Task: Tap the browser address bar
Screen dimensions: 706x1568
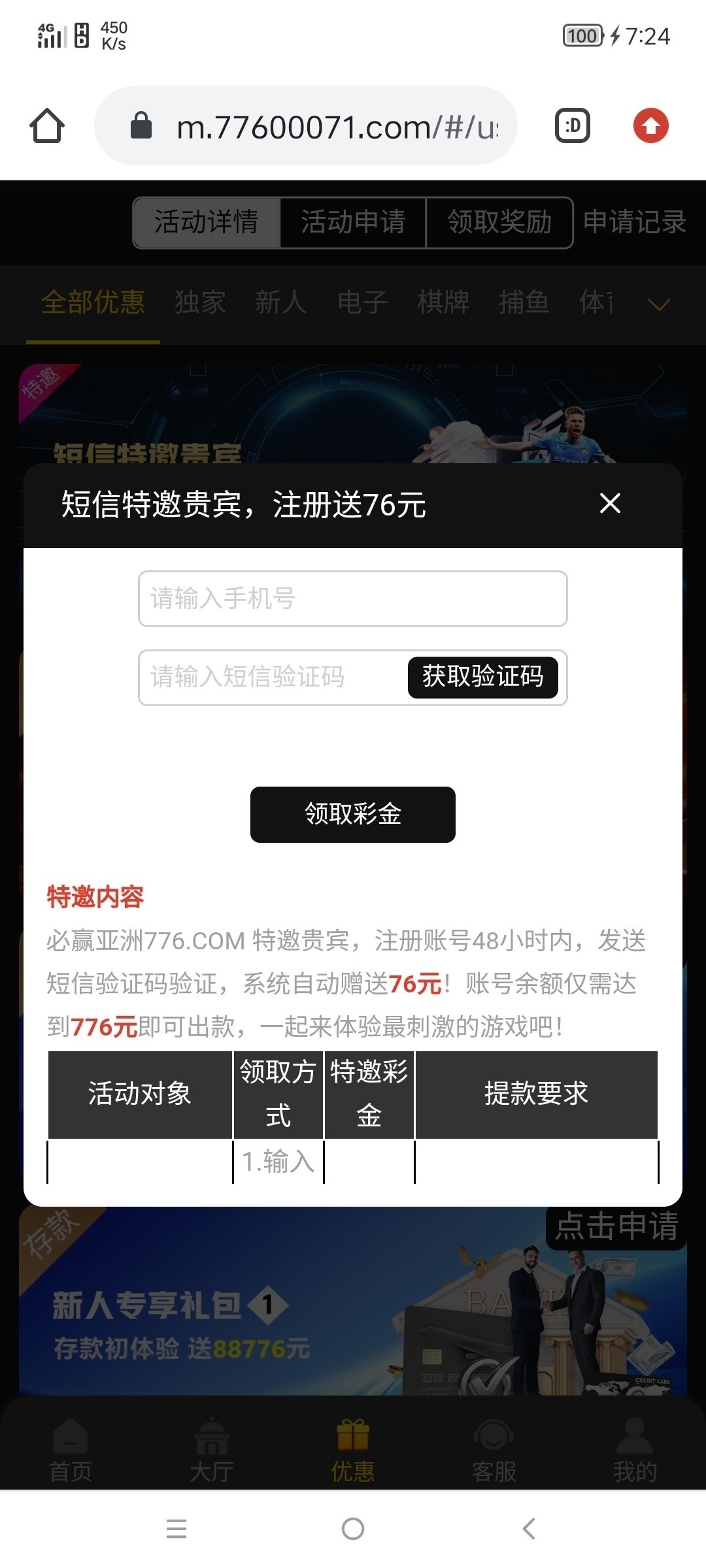Action: (x=314, y=125)
